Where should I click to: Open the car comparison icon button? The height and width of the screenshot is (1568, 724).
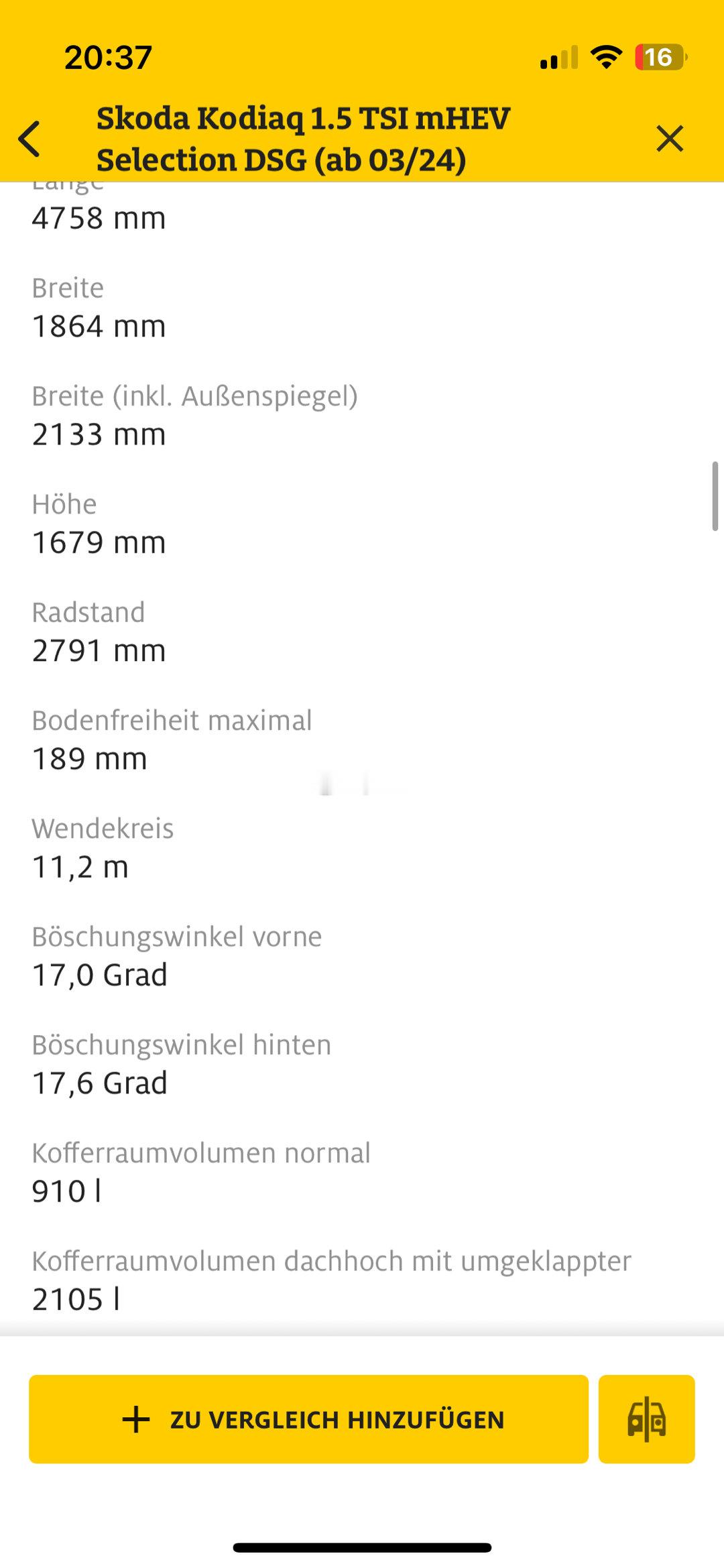(x=646, y=1419)
